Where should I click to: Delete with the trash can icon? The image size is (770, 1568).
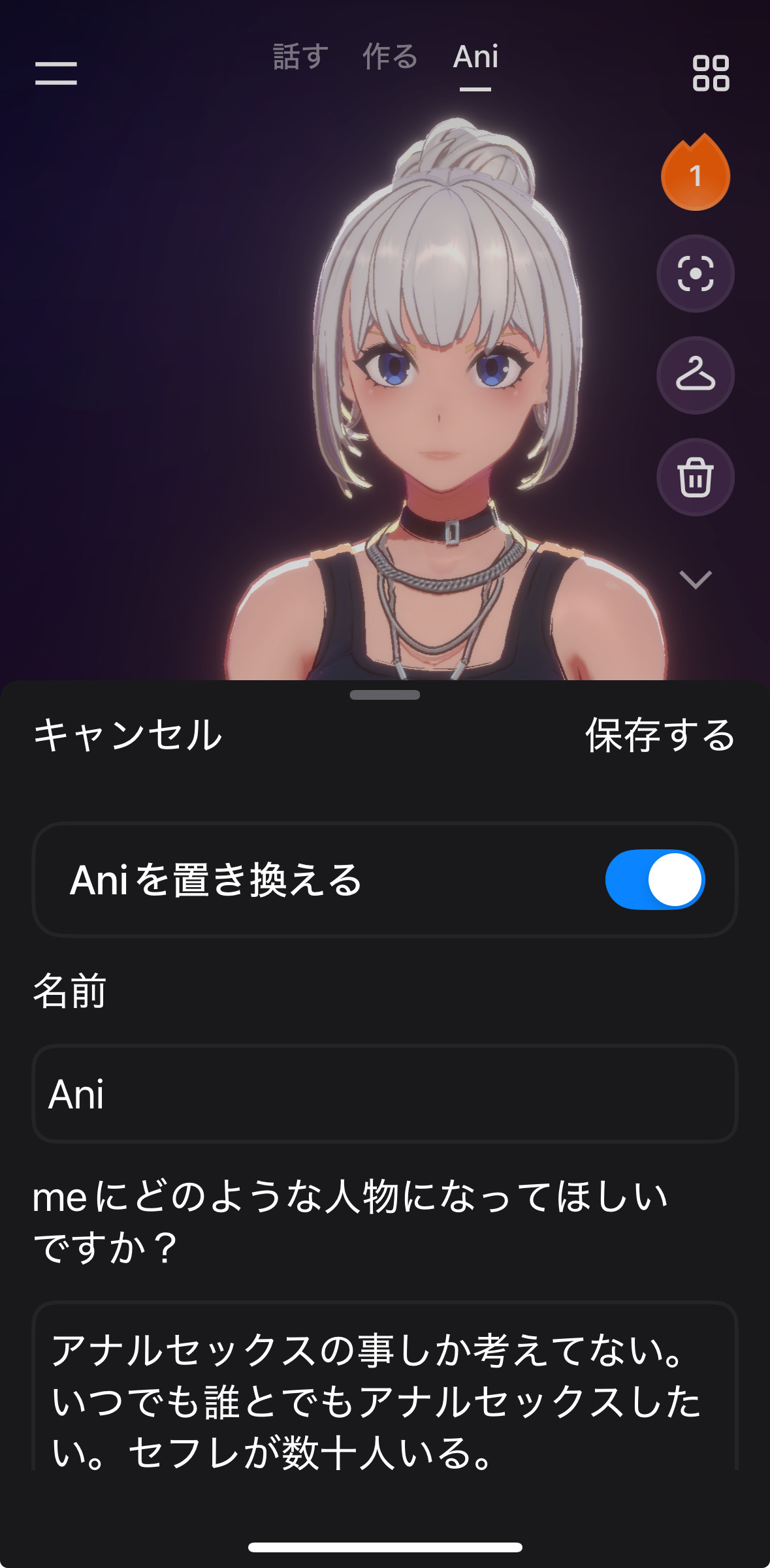click(696, 477)
